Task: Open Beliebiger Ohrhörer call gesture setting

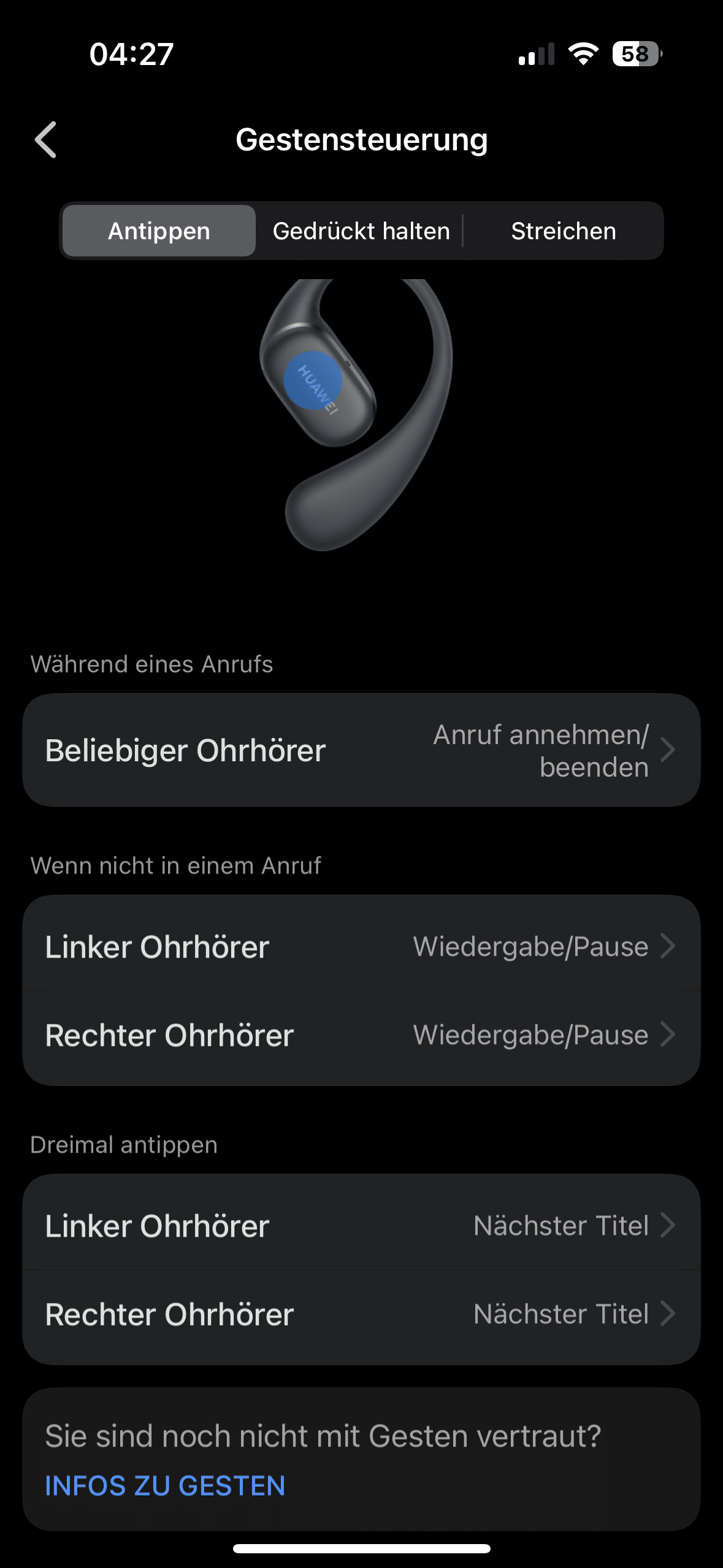Action: point(361,750)
